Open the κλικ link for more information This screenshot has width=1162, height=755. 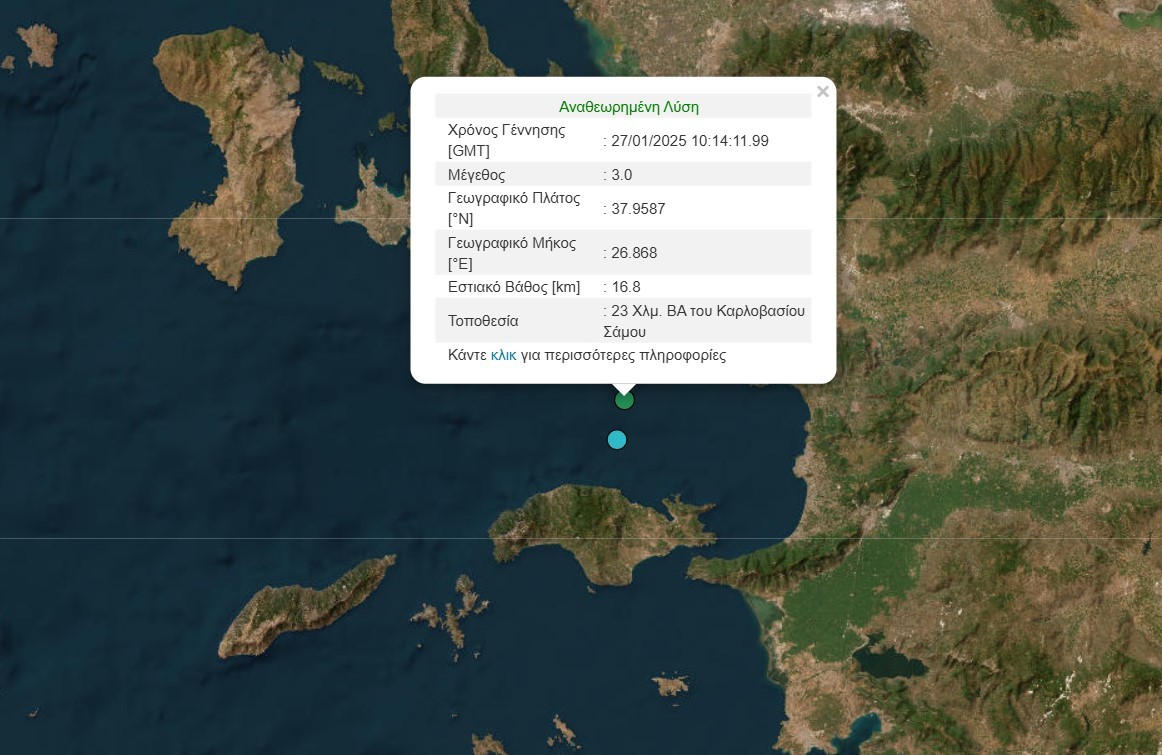click(x=503, y=355)
